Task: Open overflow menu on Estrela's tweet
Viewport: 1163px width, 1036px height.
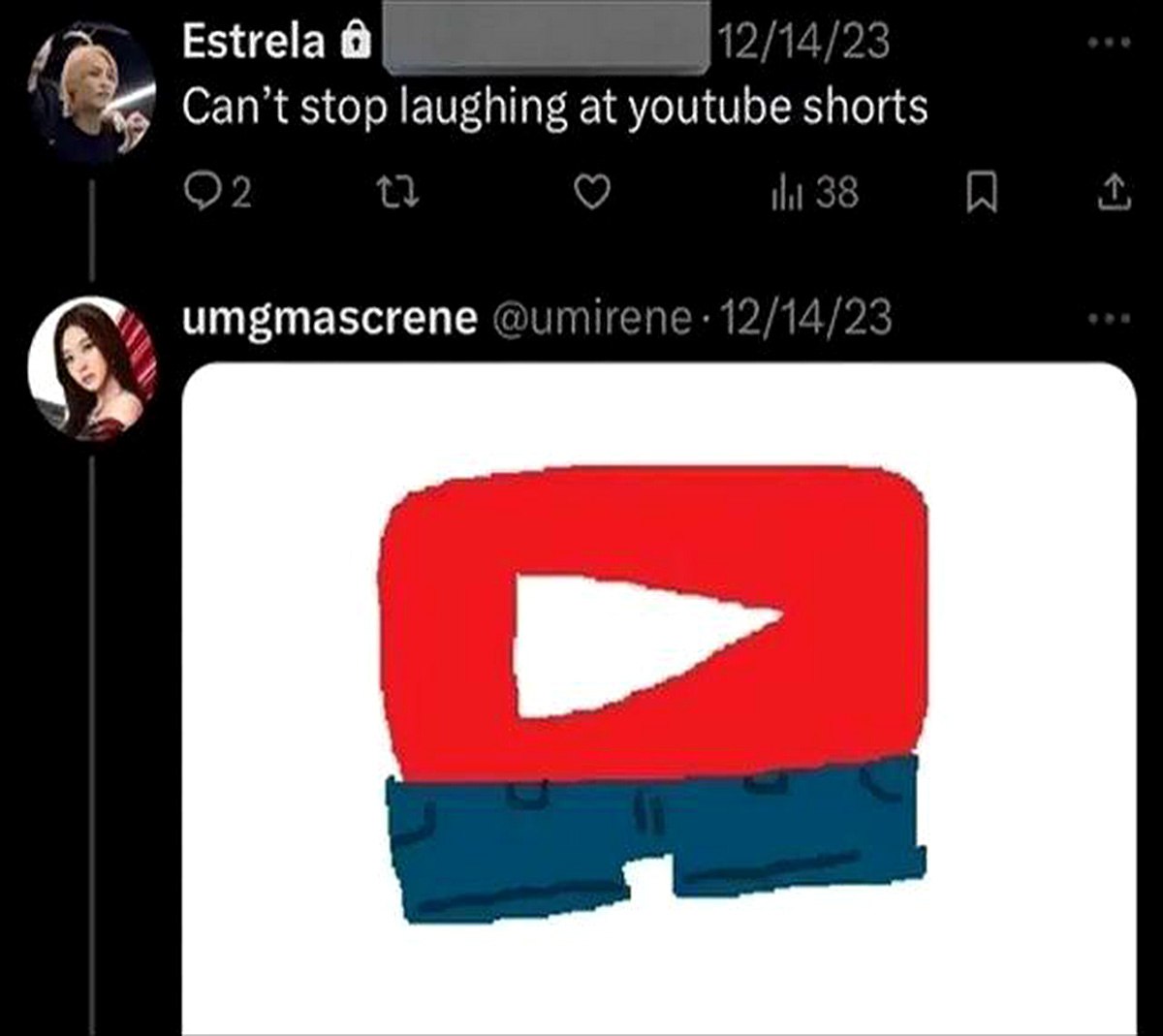Action: coord(1108,43)
